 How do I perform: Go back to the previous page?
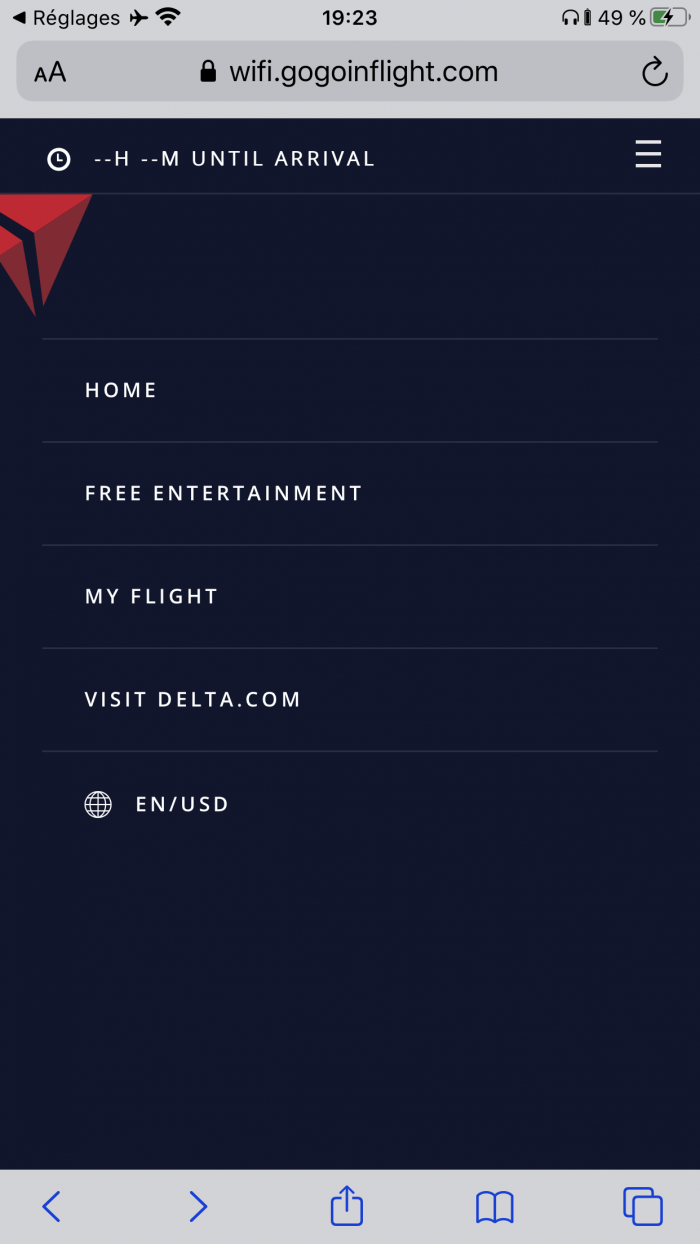coord(52,1206)
